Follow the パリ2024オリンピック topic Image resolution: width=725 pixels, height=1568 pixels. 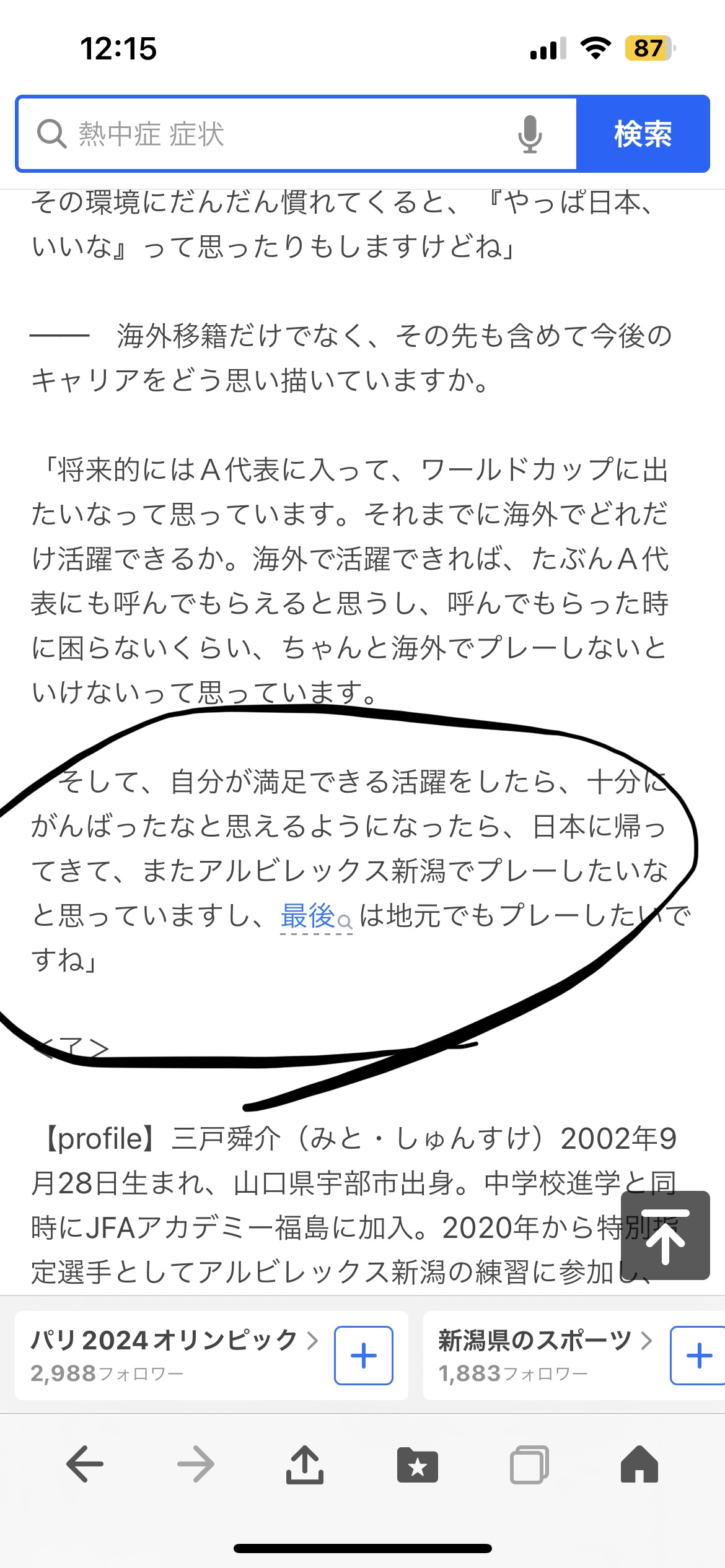point(364,1356)
